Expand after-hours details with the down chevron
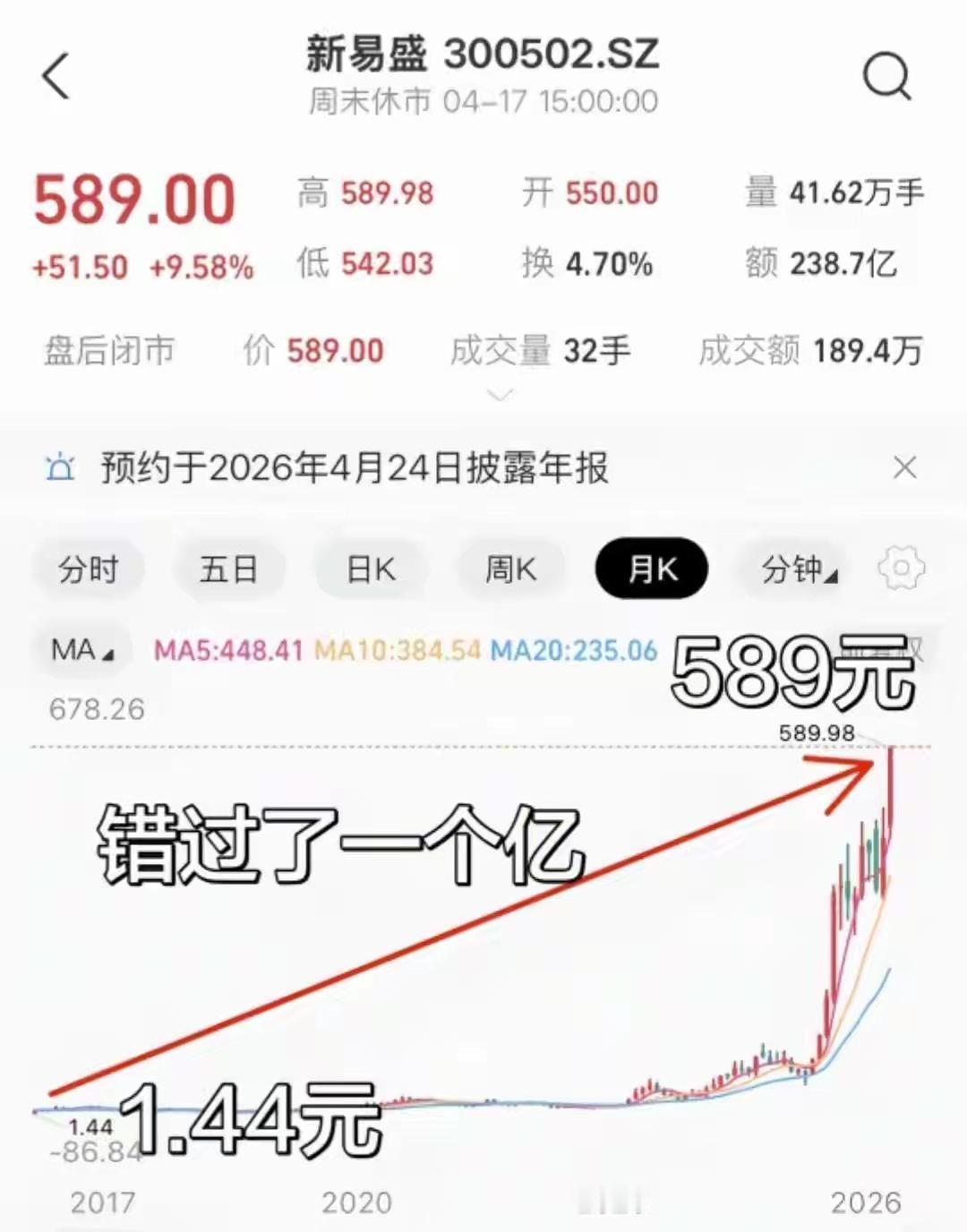Image resolution: width=967 pixels, height=1232 pixels. 499,394
